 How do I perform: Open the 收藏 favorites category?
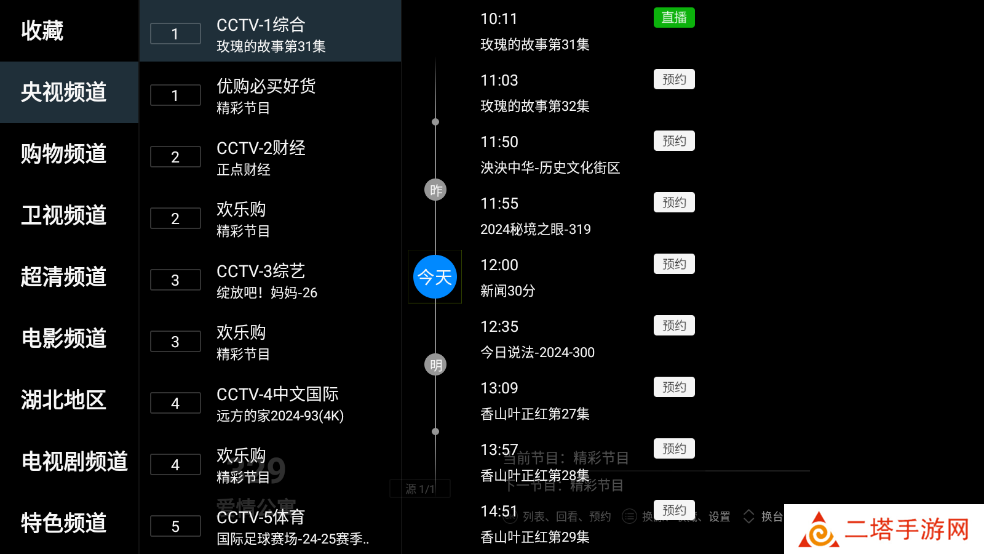tap(42, 31)
